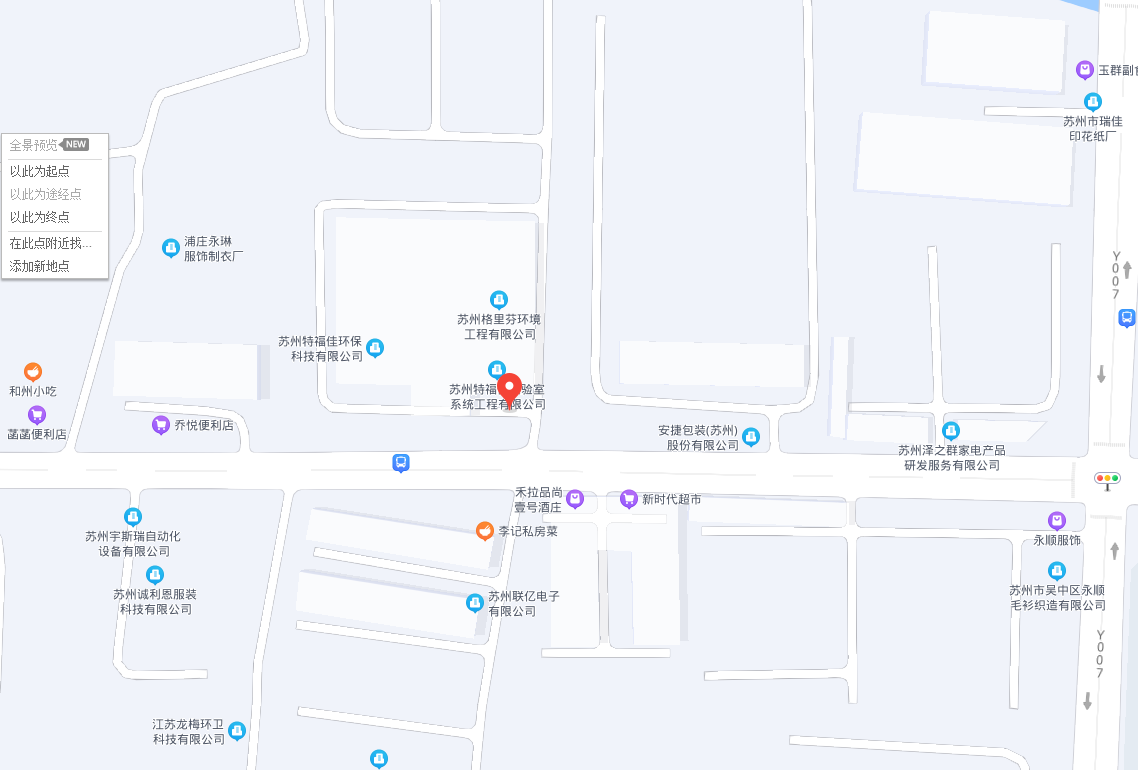Viewport: 1138px width, 770px height.
Task: Tap the bus stop icon near 新时代超市's road
Action: pyautogui.click(x=401, y=463)
